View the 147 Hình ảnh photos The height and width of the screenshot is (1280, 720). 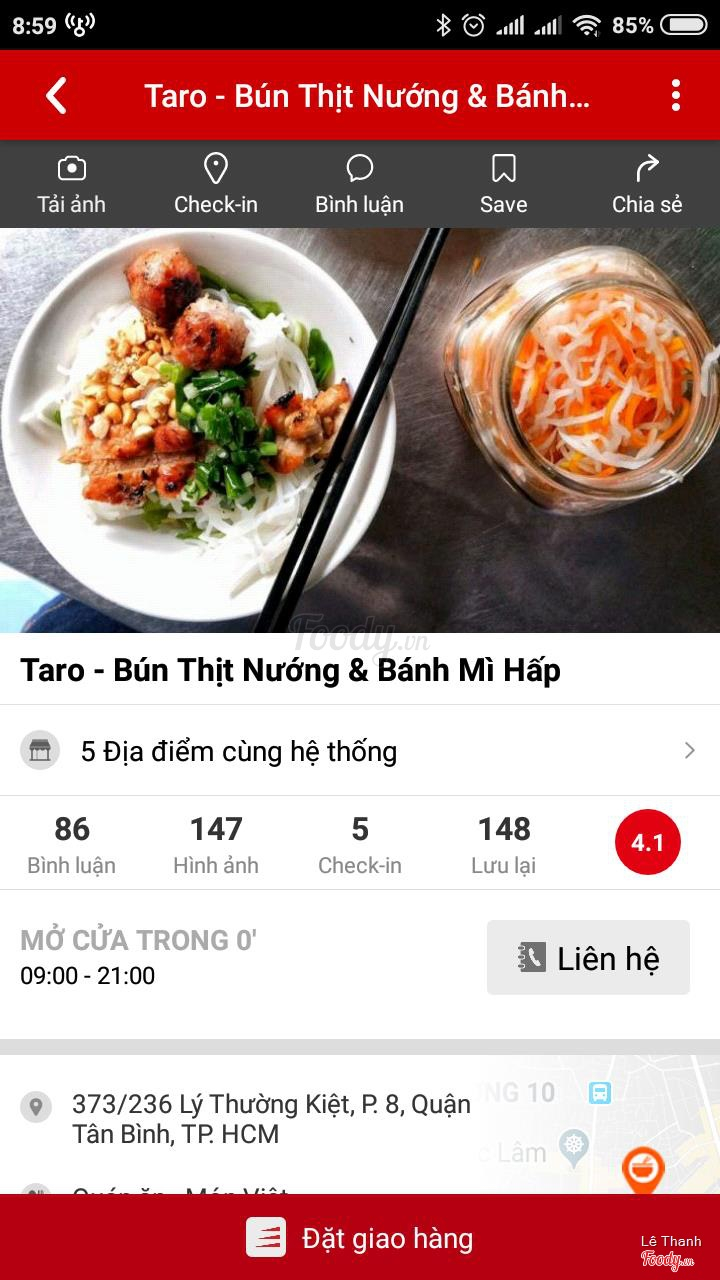(216, 843)
